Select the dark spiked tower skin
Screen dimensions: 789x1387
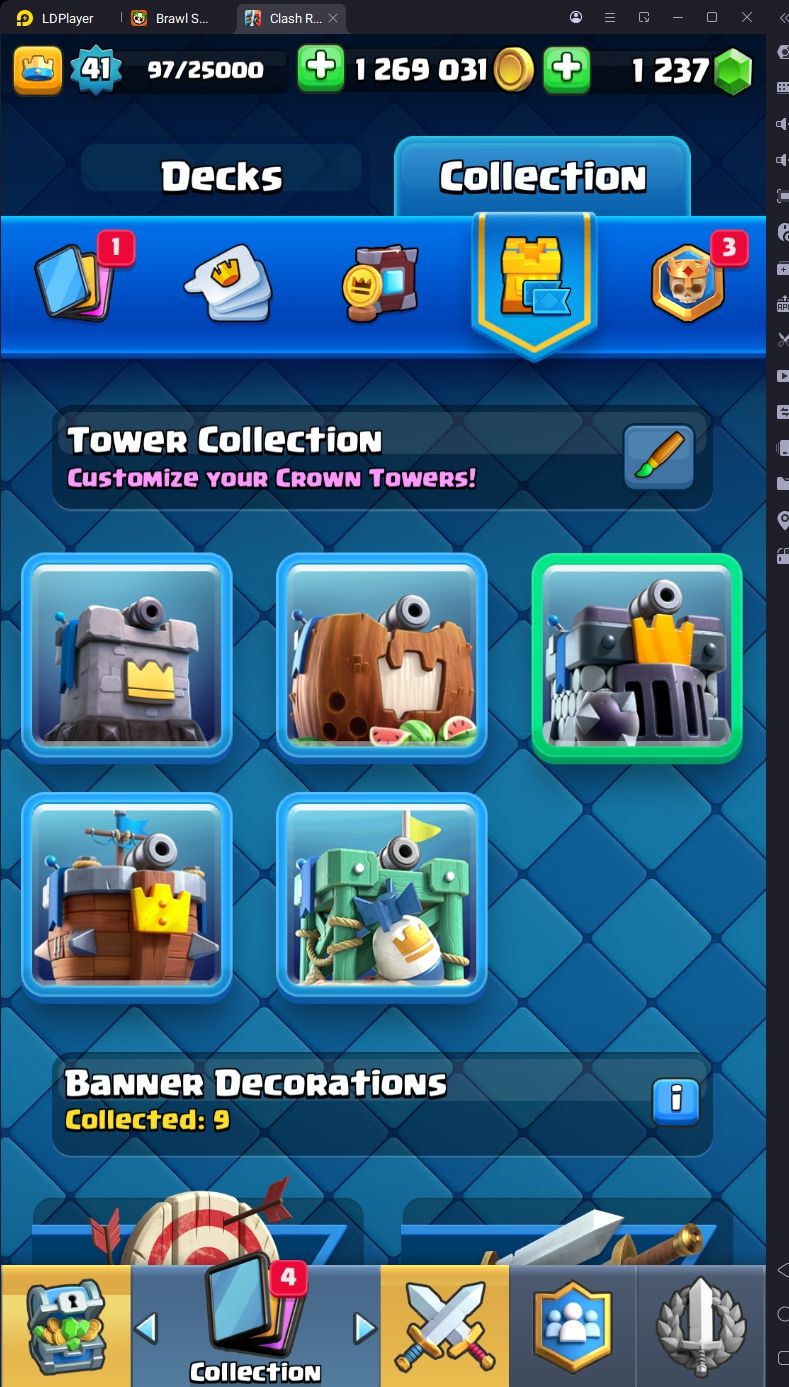pyautogui.click(x=637, y=657)
